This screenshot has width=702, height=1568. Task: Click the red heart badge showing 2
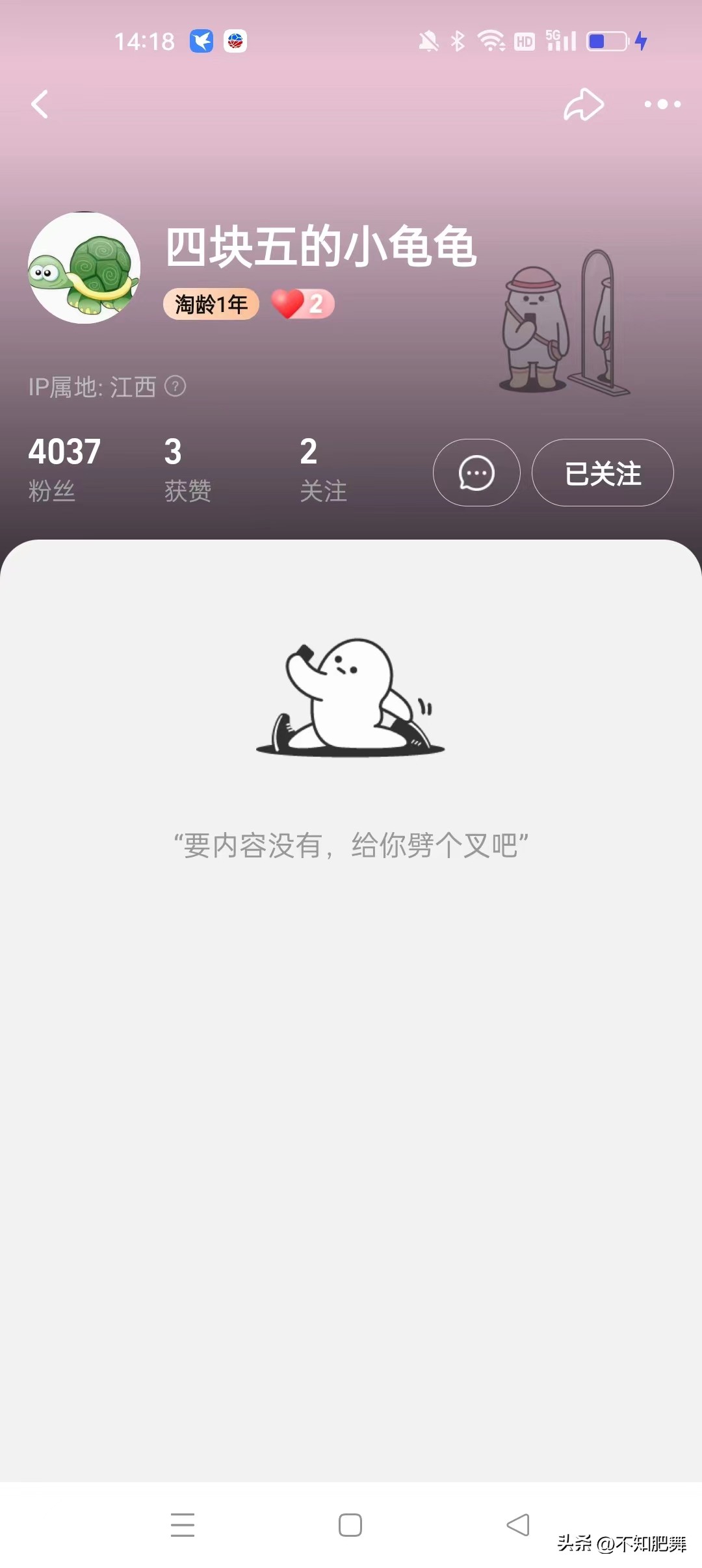(x=302, y=303)
